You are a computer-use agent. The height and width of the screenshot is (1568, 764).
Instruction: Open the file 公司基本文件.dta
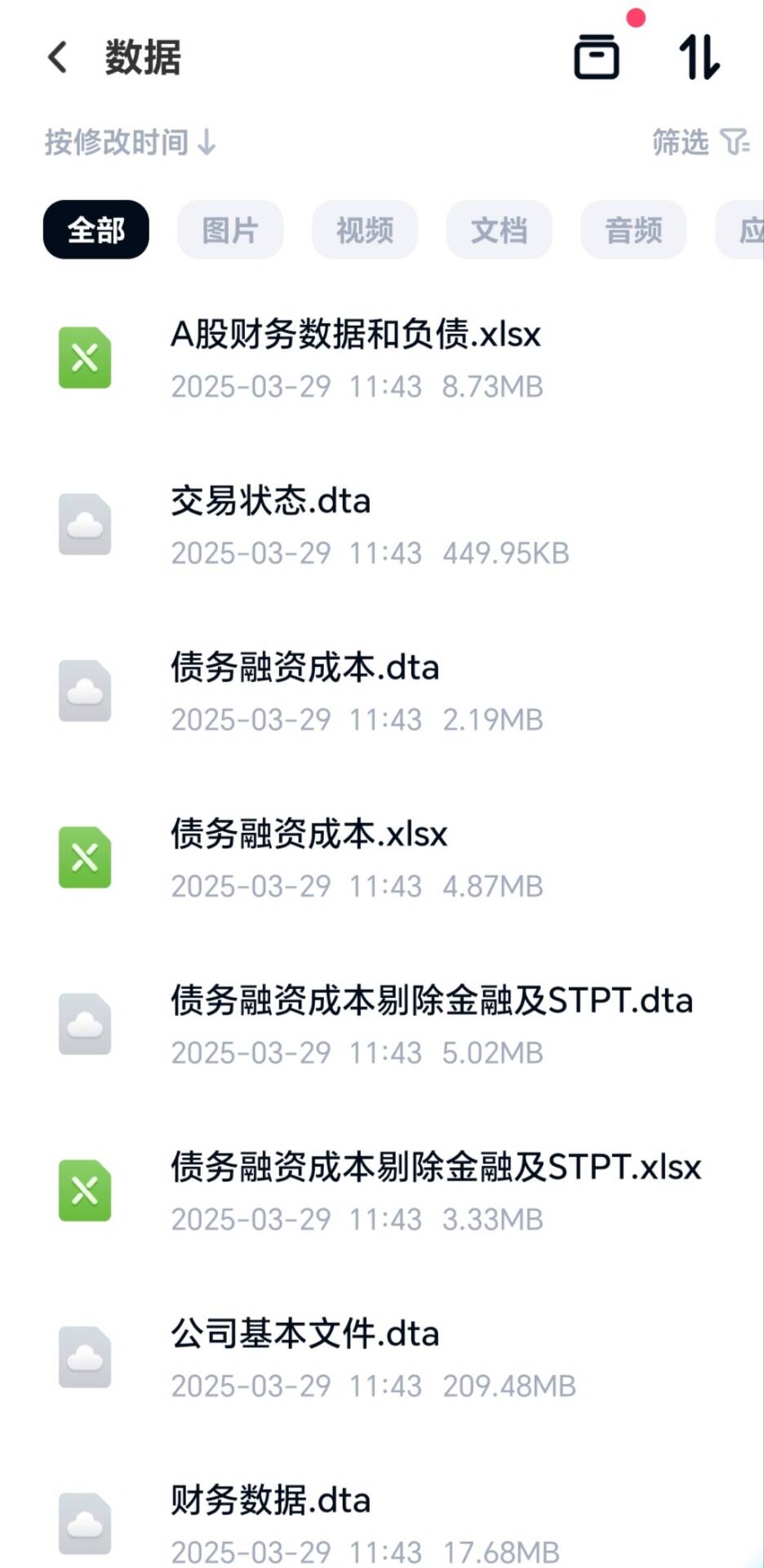tap(305, 1357)
